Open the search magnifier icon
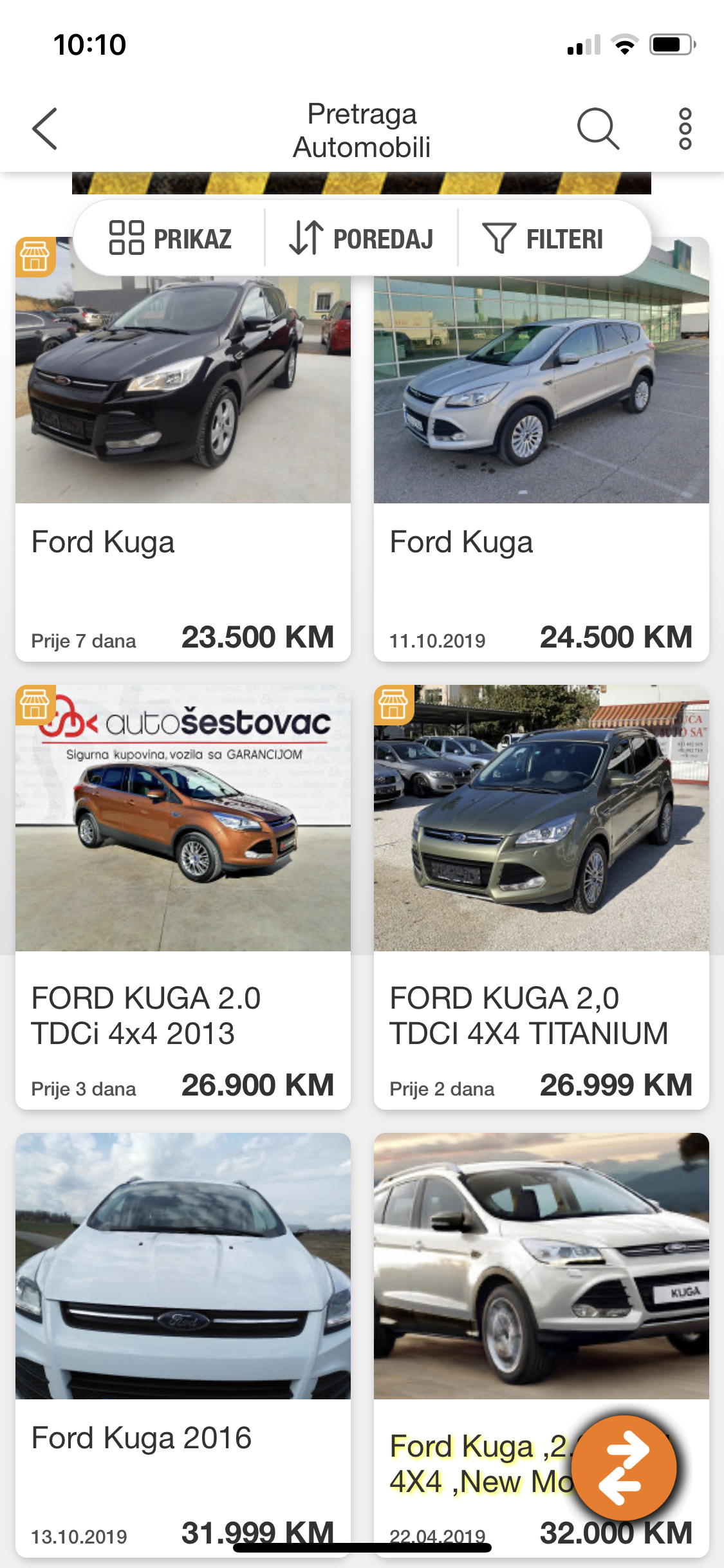 click(598, 129)
